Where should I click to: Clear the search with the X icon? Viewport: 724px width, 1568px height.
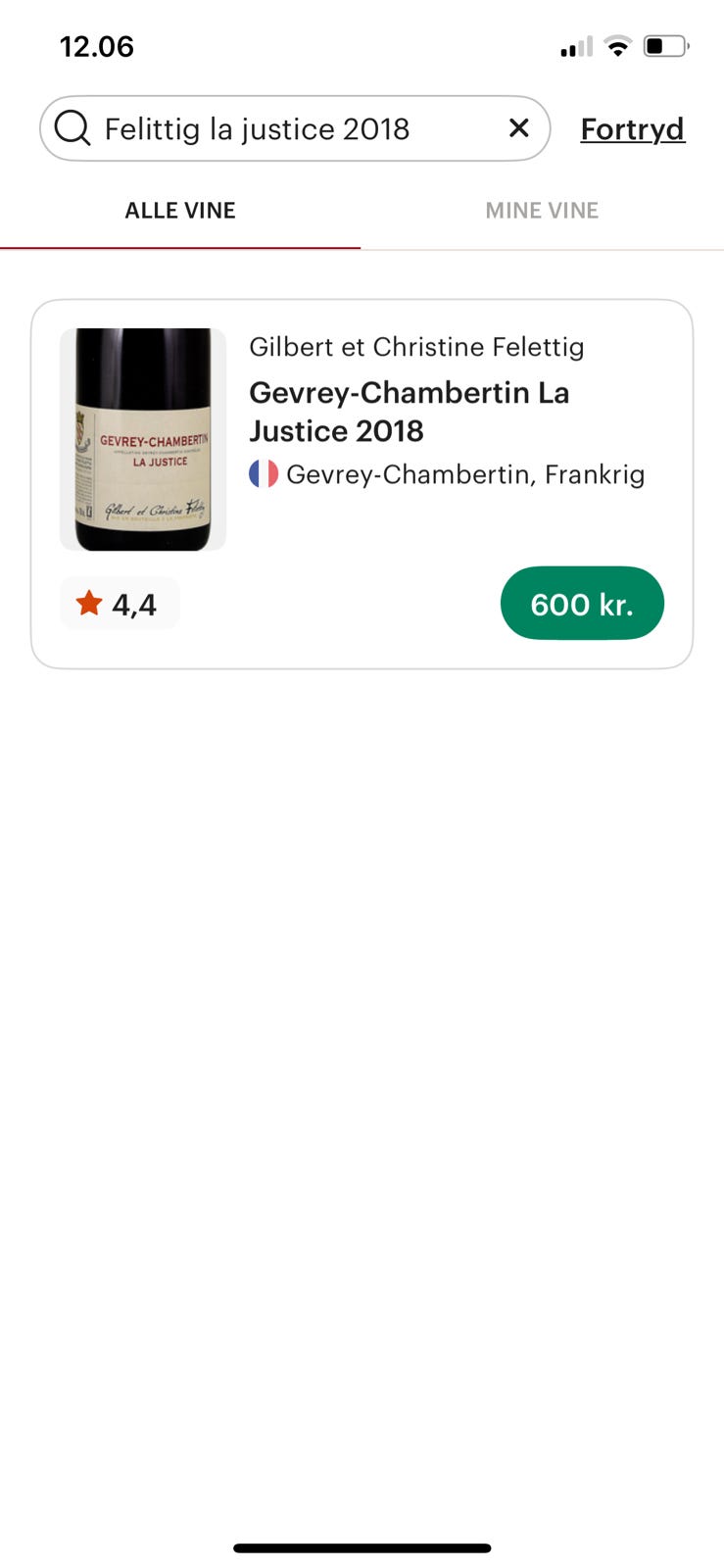[x=518, y=127]
